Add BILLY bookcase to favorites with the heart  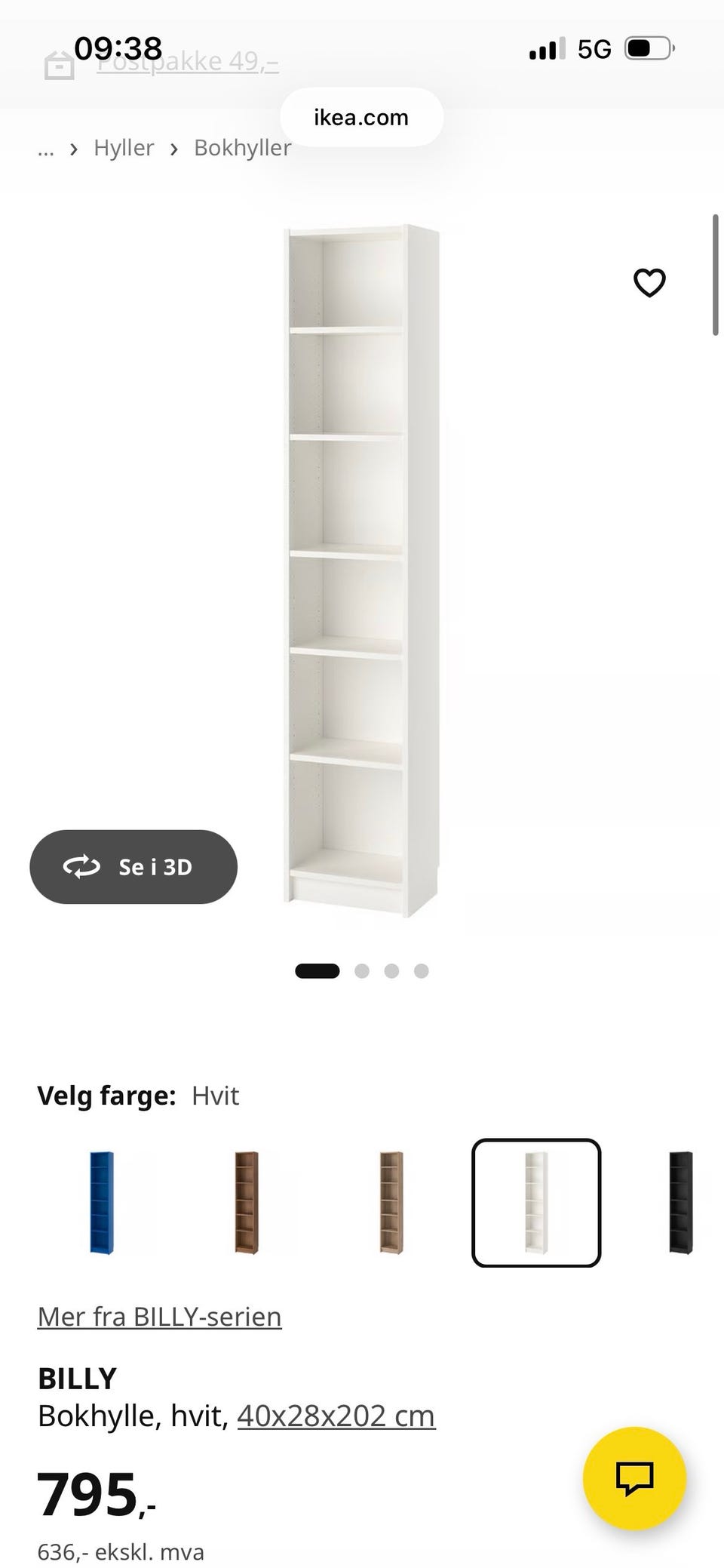point(649,283)
